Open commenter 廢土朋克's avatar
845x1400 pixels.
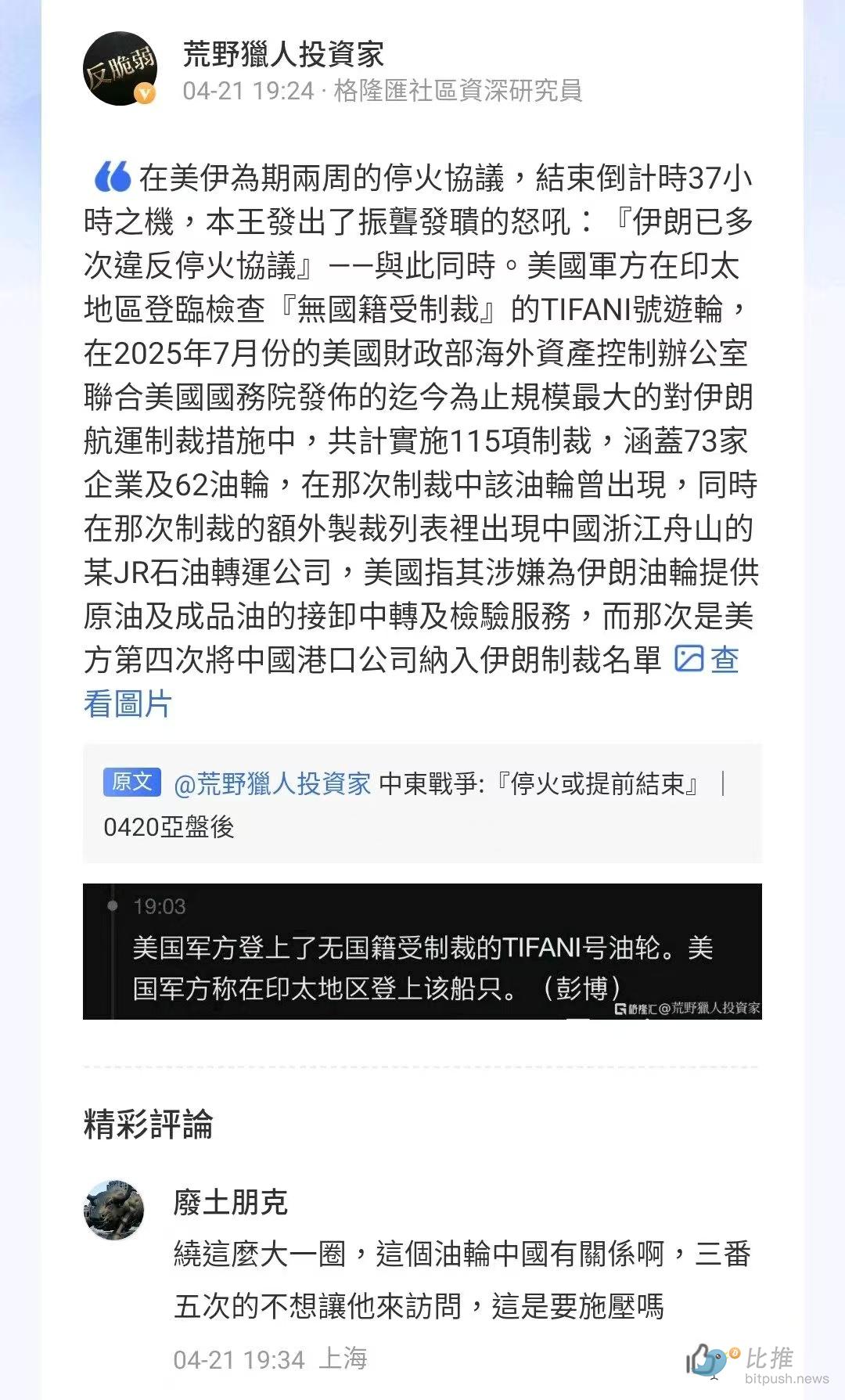point(114,1210)
